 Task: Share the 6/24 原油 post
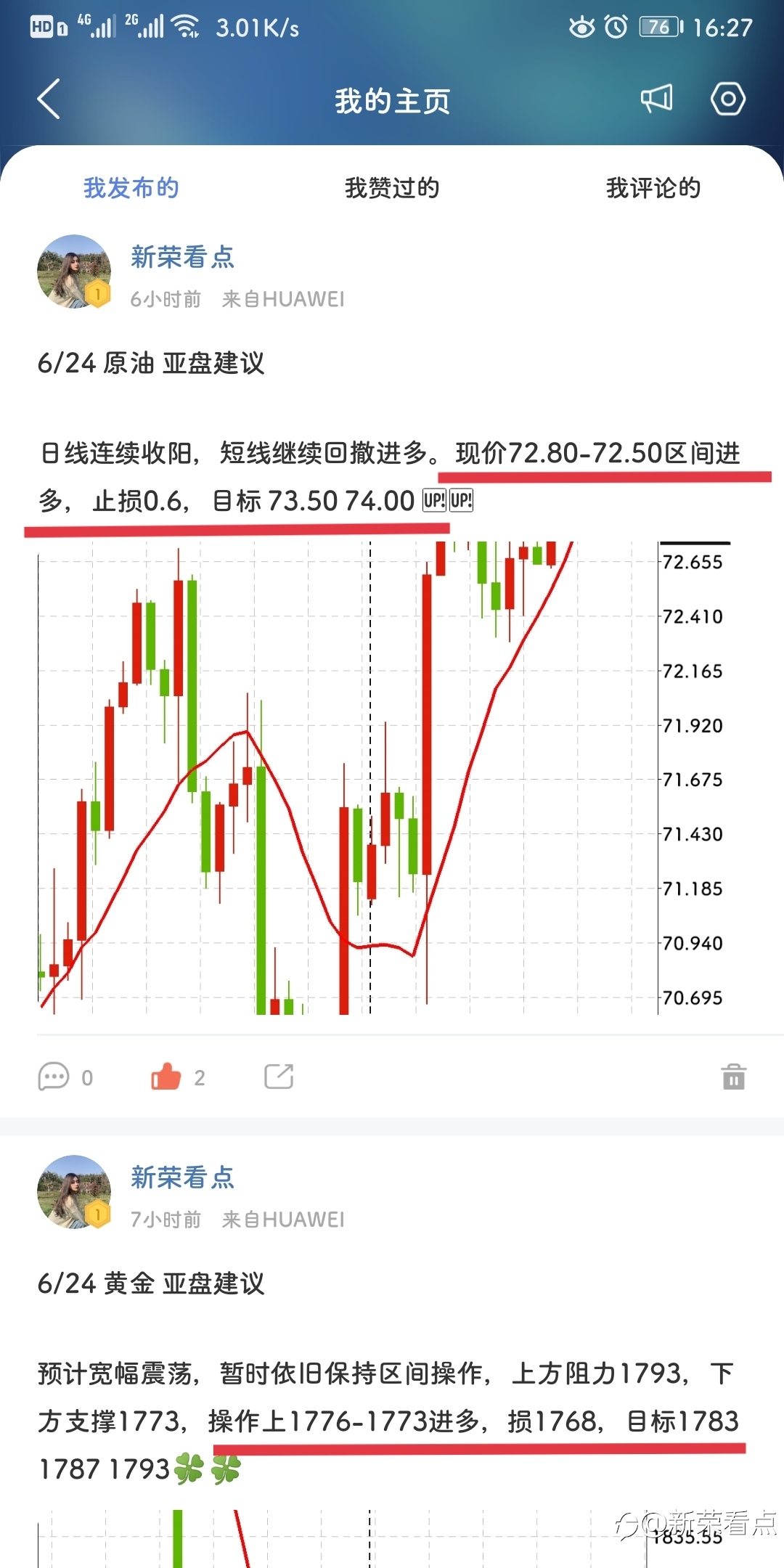click(x=279, y=1077)
